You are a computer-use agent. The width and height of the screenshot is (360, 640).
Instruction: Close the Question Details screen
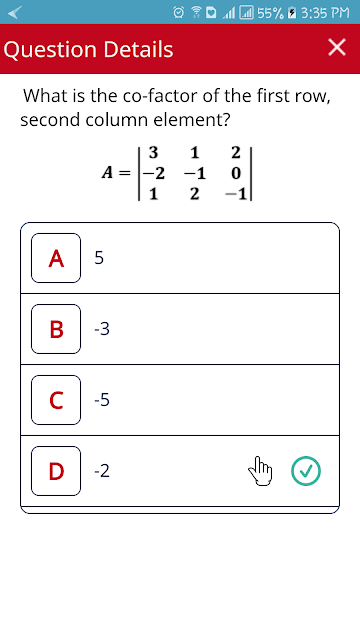[337, 47]
